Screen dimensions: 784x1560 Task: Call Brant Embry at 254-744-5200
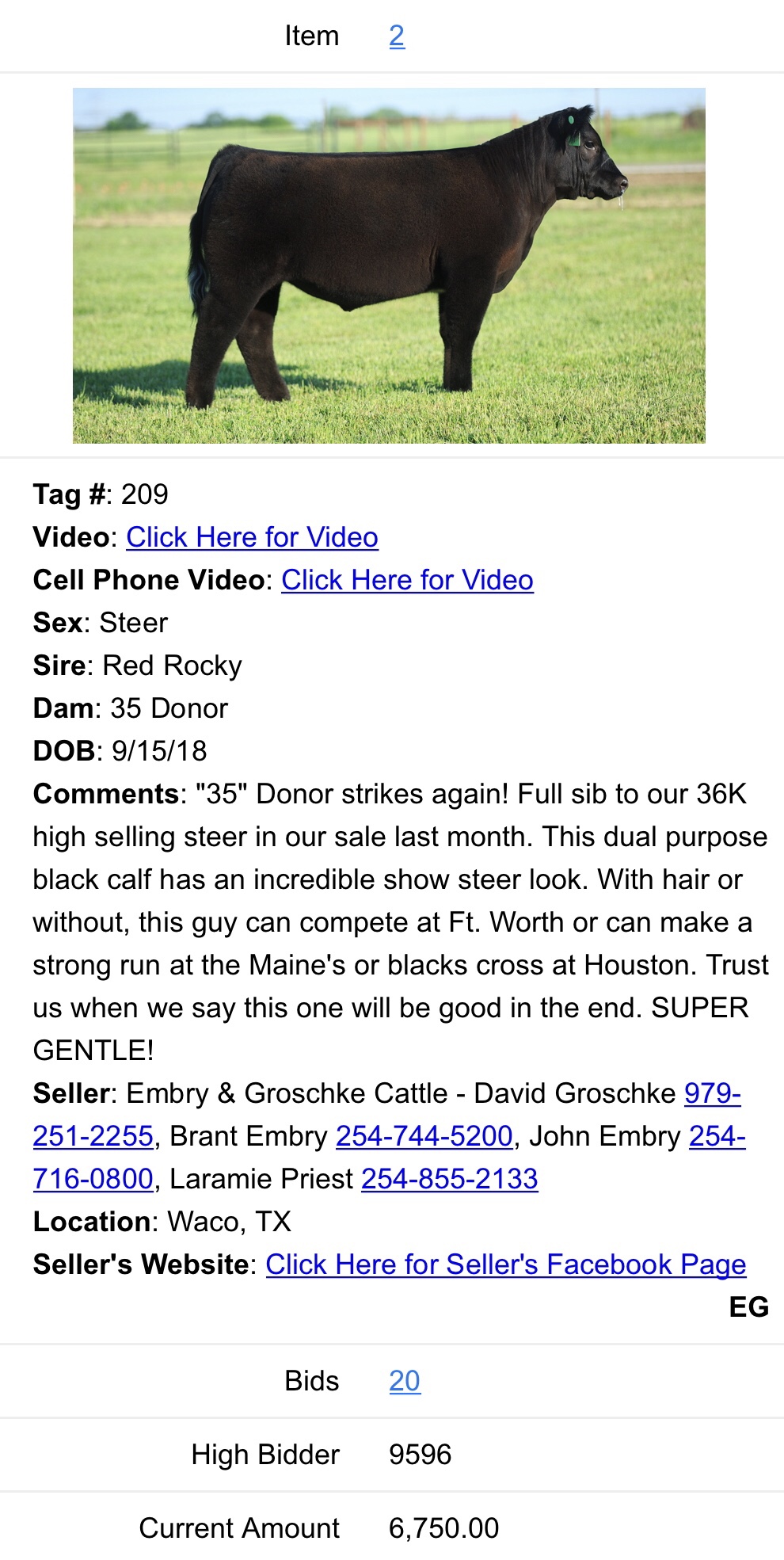coord(424,1136)
